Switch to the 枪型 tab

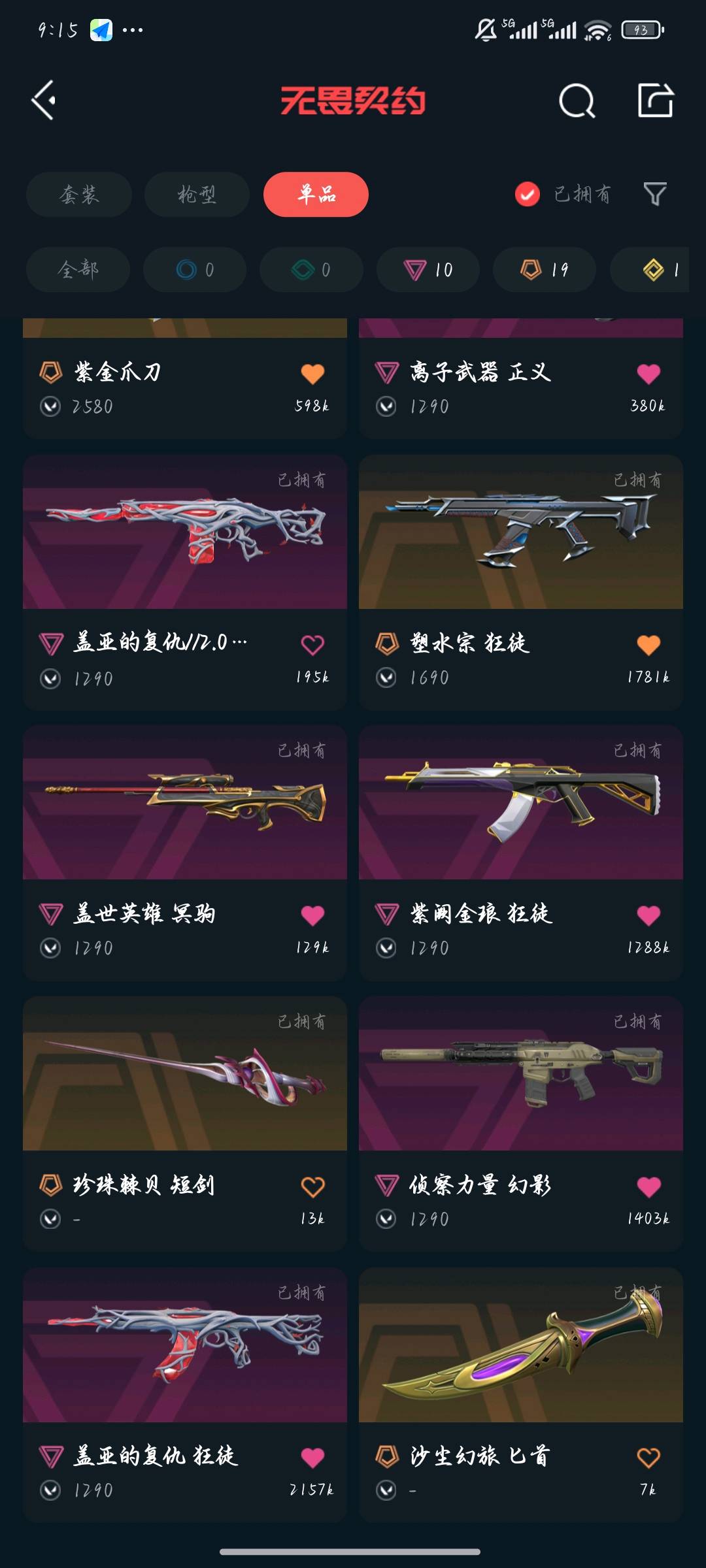click(x=197, y=194)
